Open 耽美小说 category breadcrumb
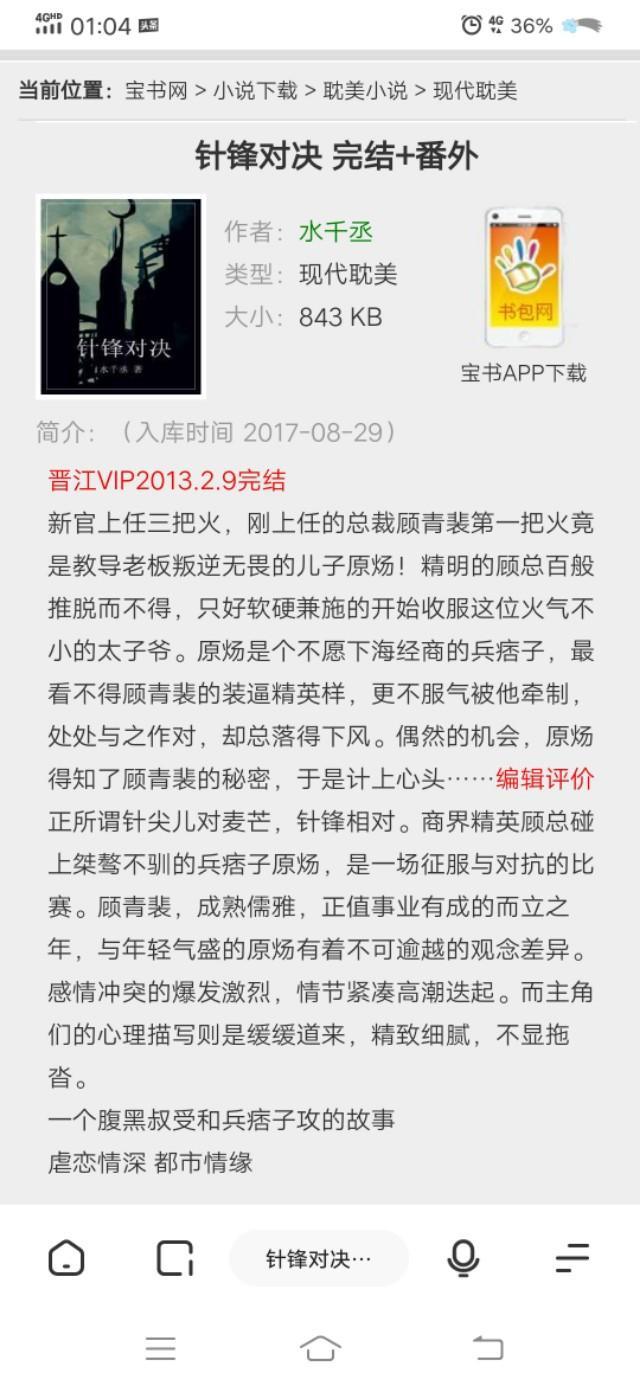 [365, 91]
